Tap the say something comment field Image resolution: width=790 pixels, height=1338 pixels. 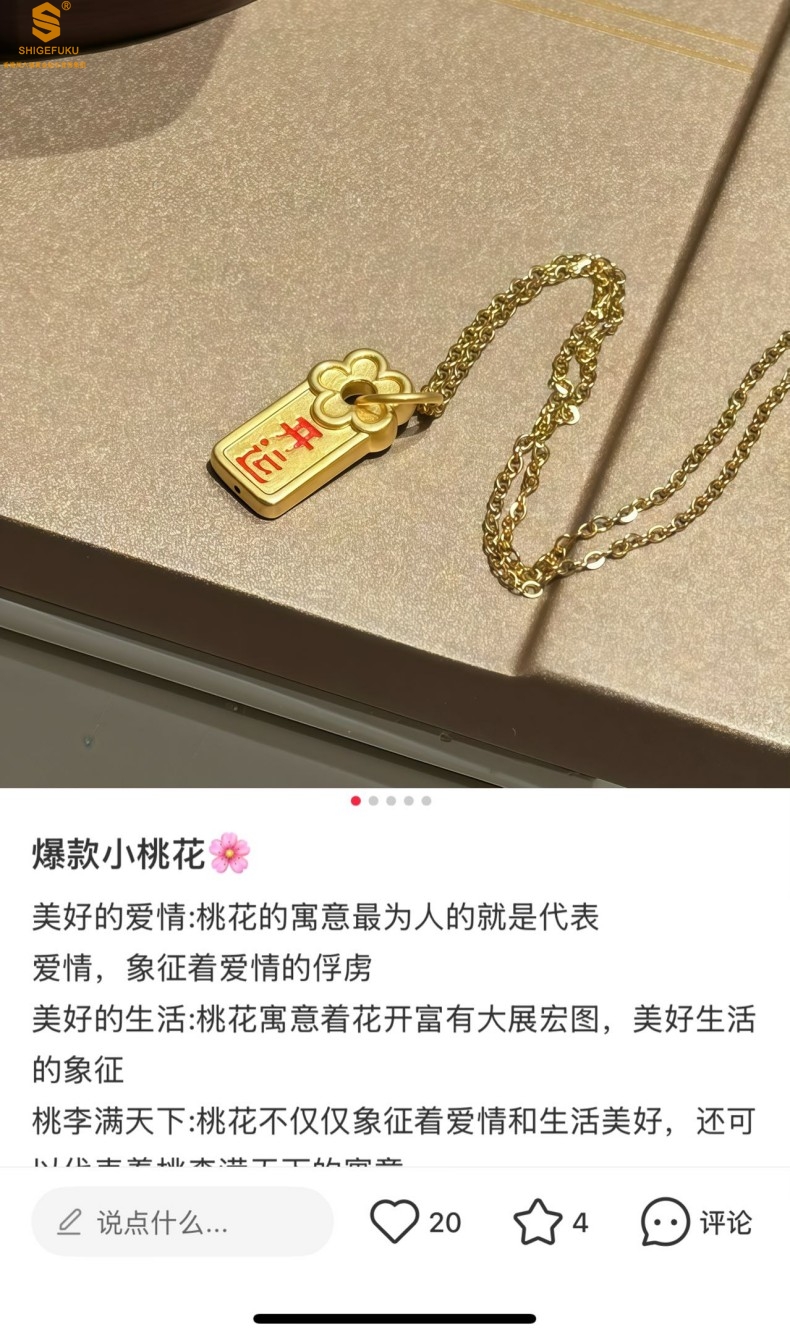coord(182,1222)
